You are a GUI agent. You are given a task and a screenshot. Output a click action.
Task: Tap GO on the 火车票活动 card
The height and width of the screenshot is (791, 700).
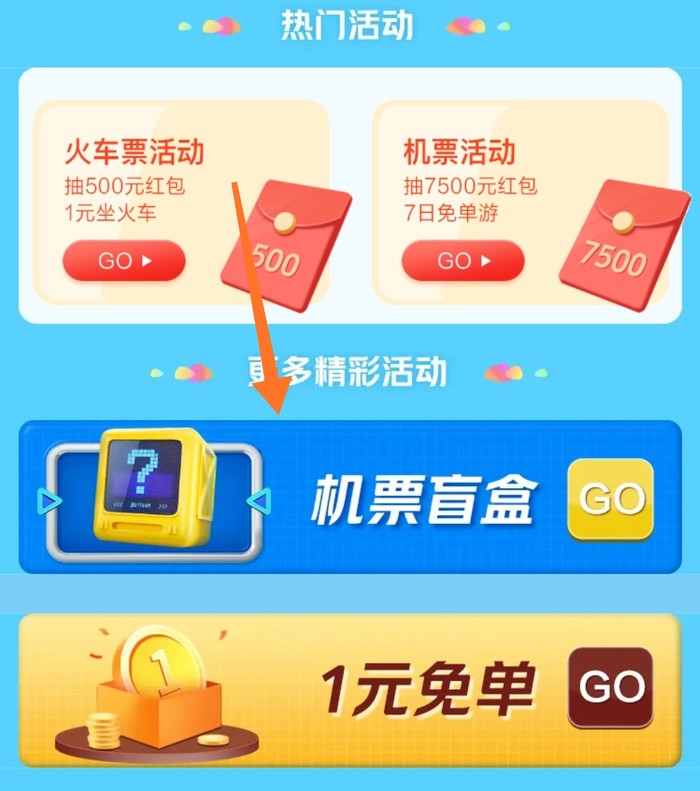tap(124, 261)
